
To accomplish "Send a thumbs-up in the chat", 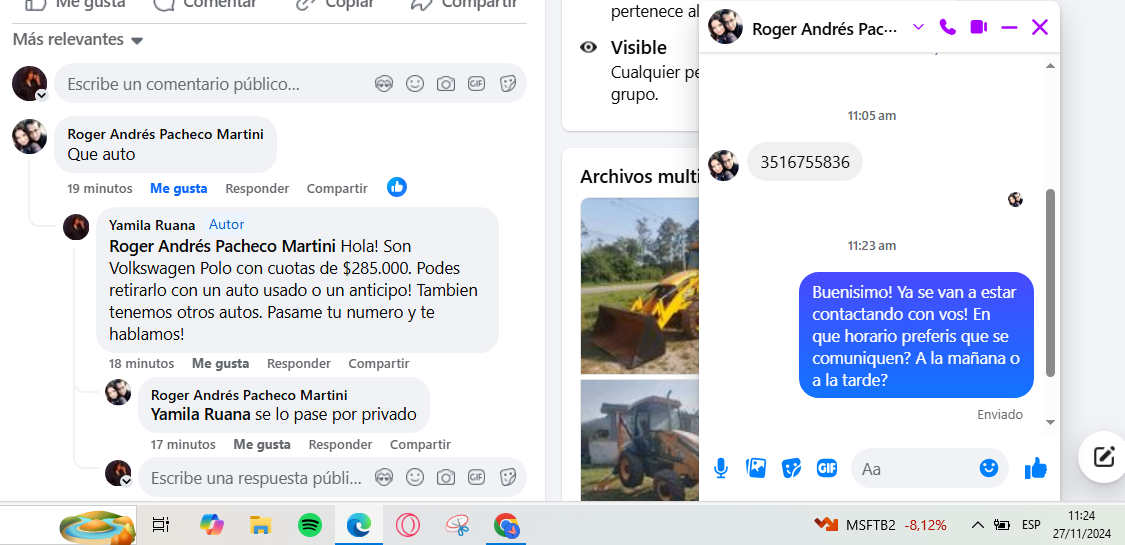I will coord(1035,468).
